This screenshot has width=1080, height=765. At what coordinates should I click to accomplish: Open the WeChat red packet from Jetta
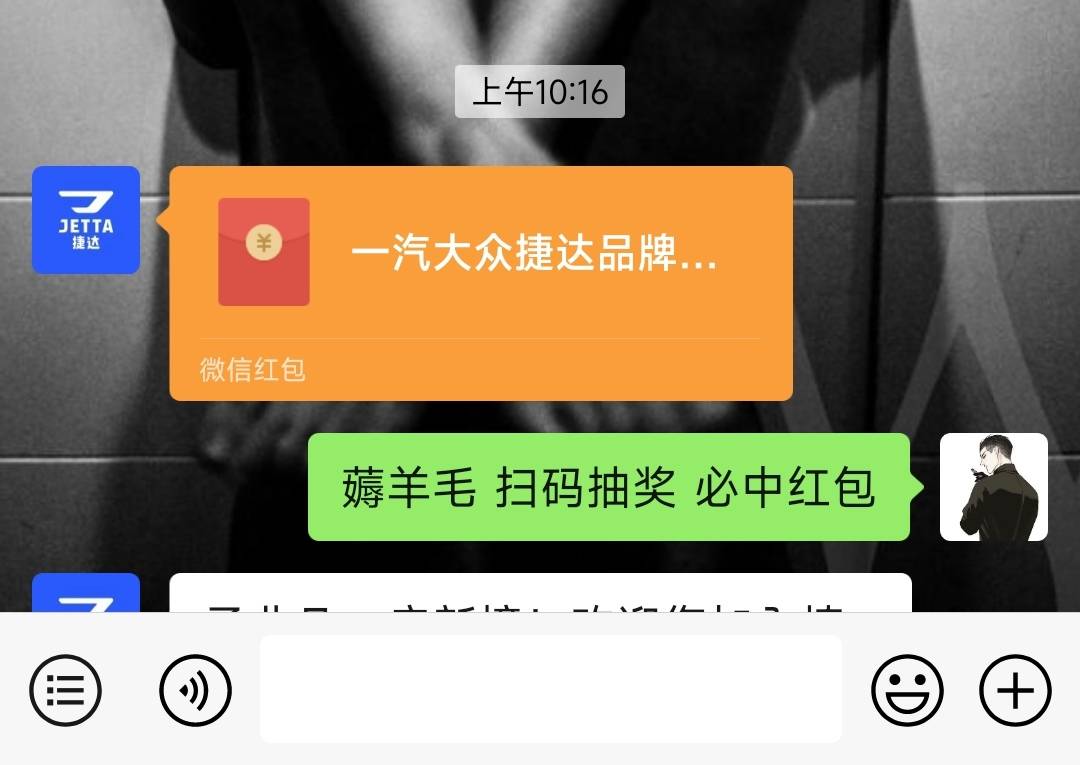pyautogui.click(x=480, y=282)
